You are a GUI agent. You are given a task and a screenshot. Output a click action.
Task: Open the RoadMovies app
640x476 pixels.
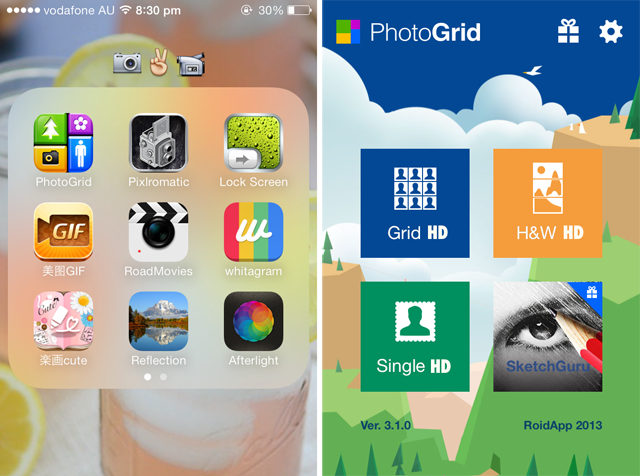(x=158, y=231)
